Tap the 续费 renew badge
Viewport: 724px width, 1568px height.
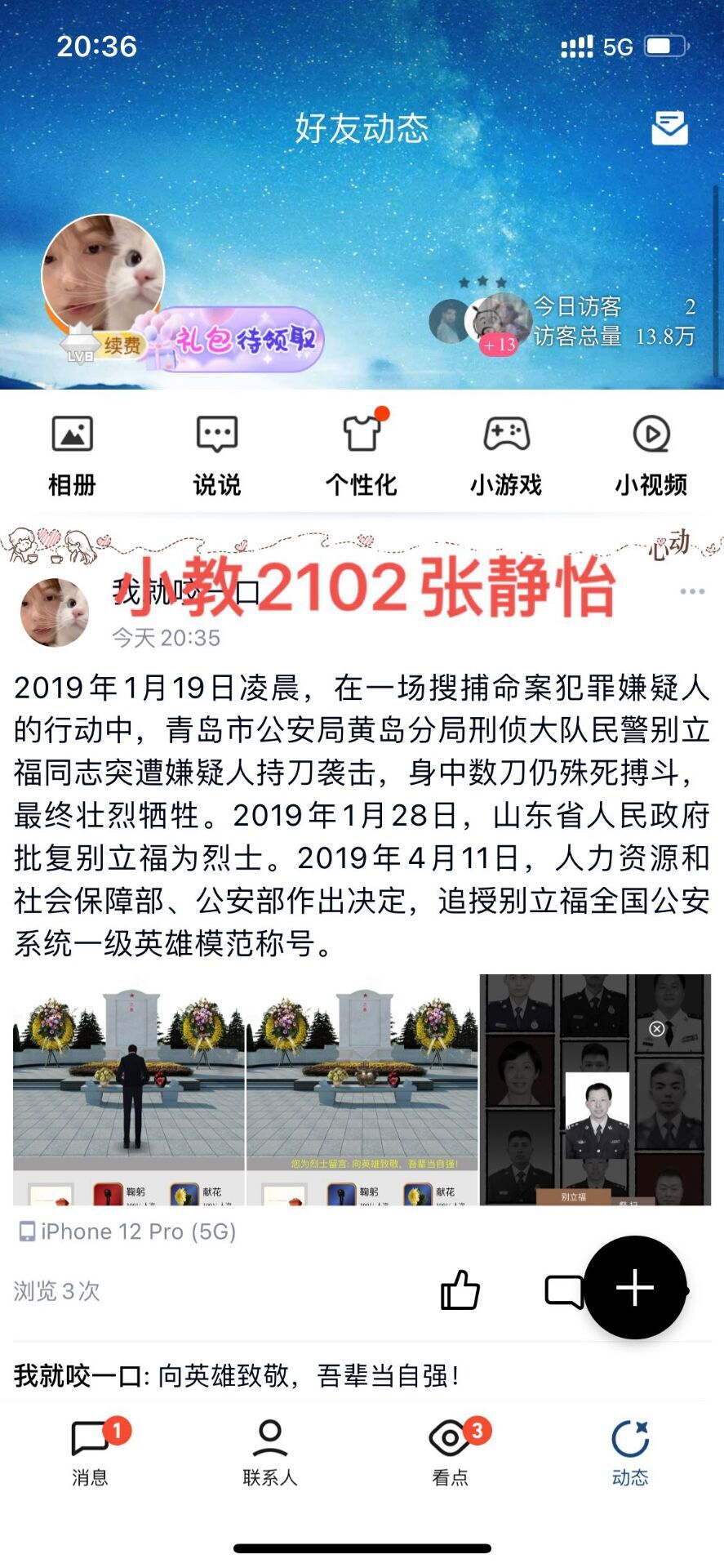122,345
